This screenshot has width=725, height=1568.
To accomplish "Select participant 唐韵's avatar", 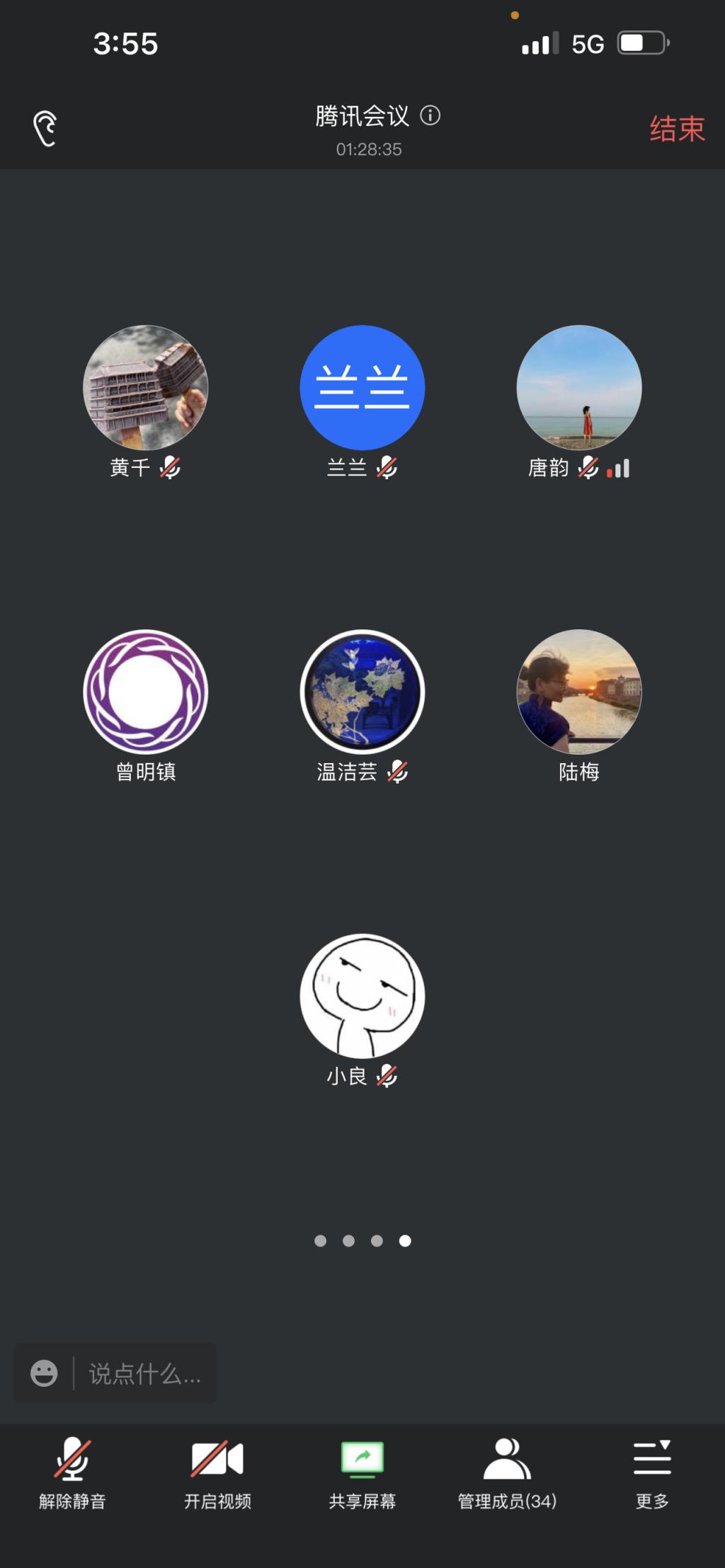I will [x=579, y=387].
